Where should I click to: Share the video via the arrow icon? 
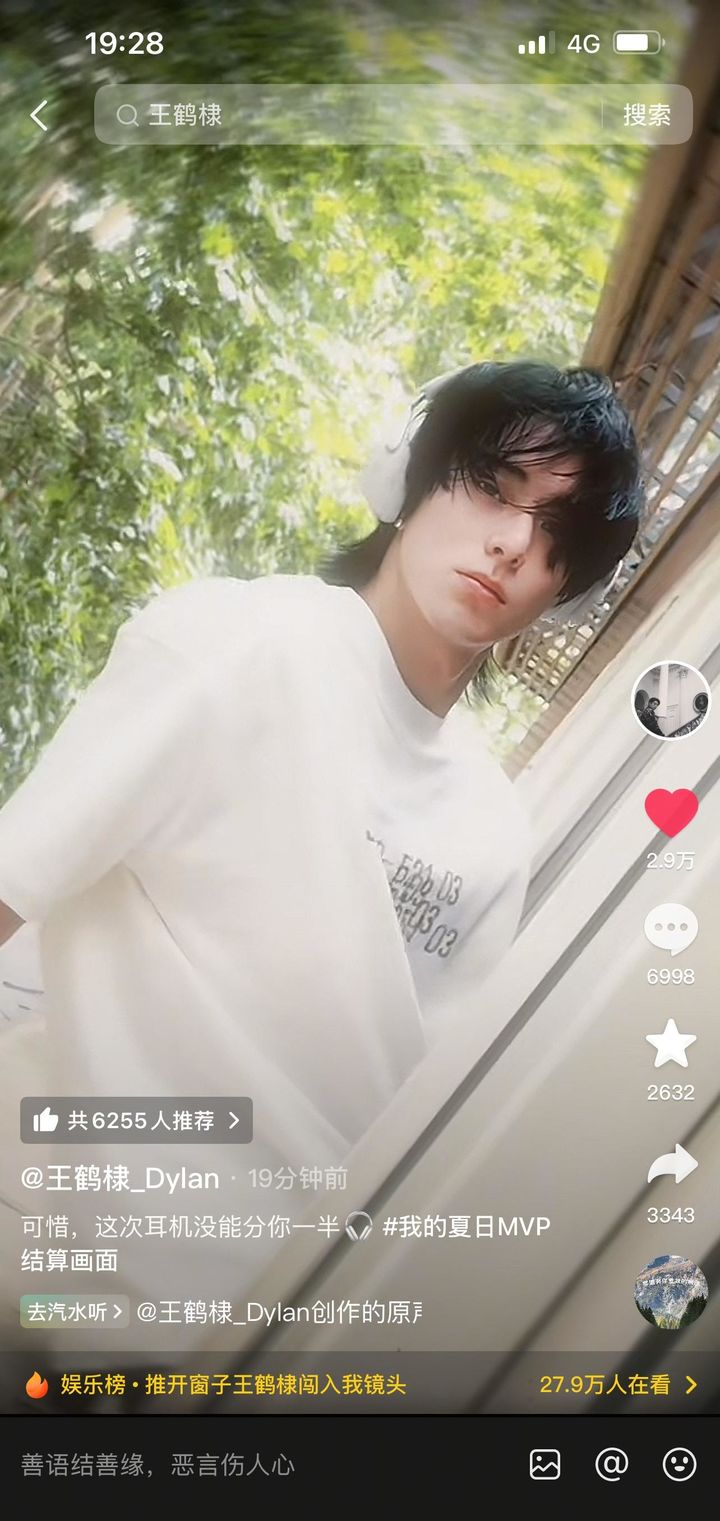point(671,1166)
